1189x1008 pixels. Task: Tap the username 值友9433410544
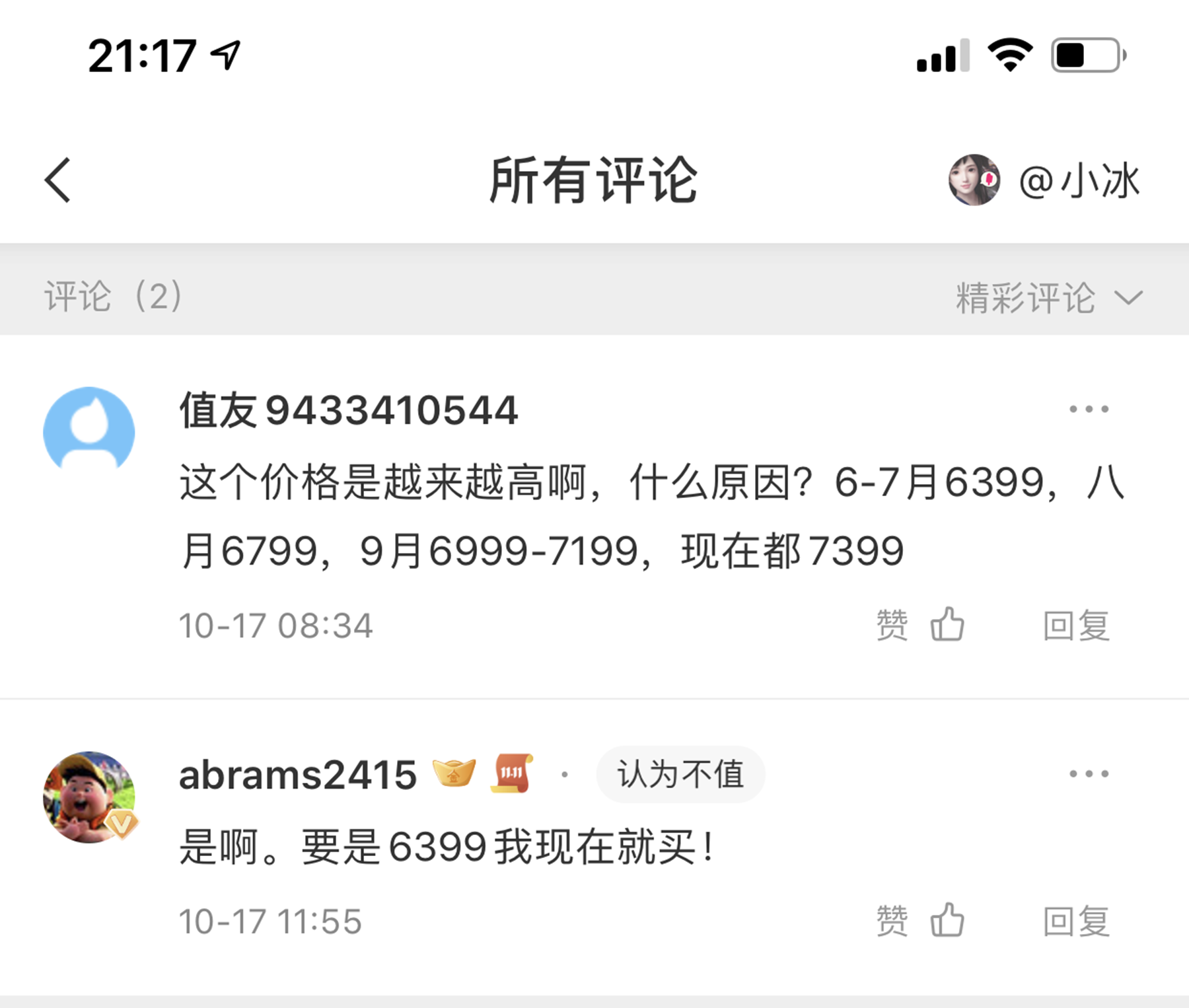(x=349, y=410)
